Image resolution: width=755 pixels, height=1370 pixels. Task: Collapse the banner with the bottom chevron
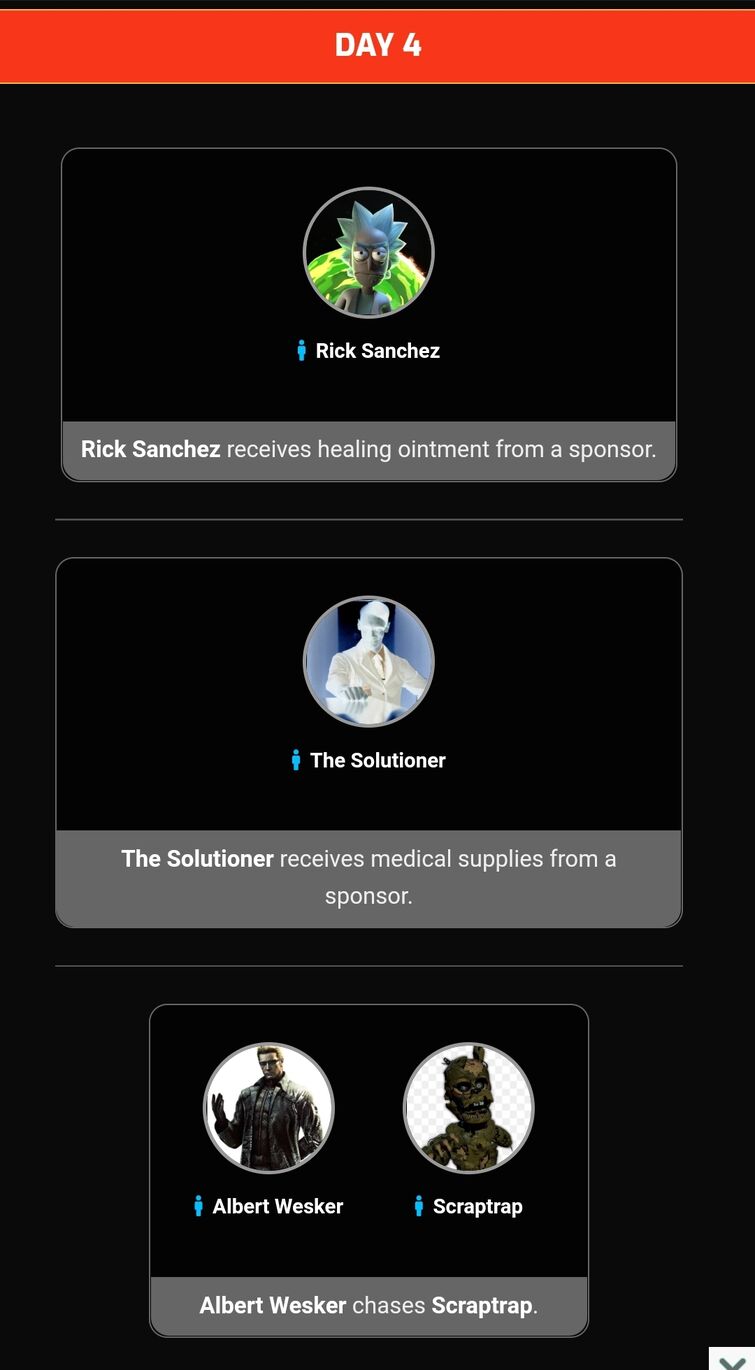point(732,1360)
